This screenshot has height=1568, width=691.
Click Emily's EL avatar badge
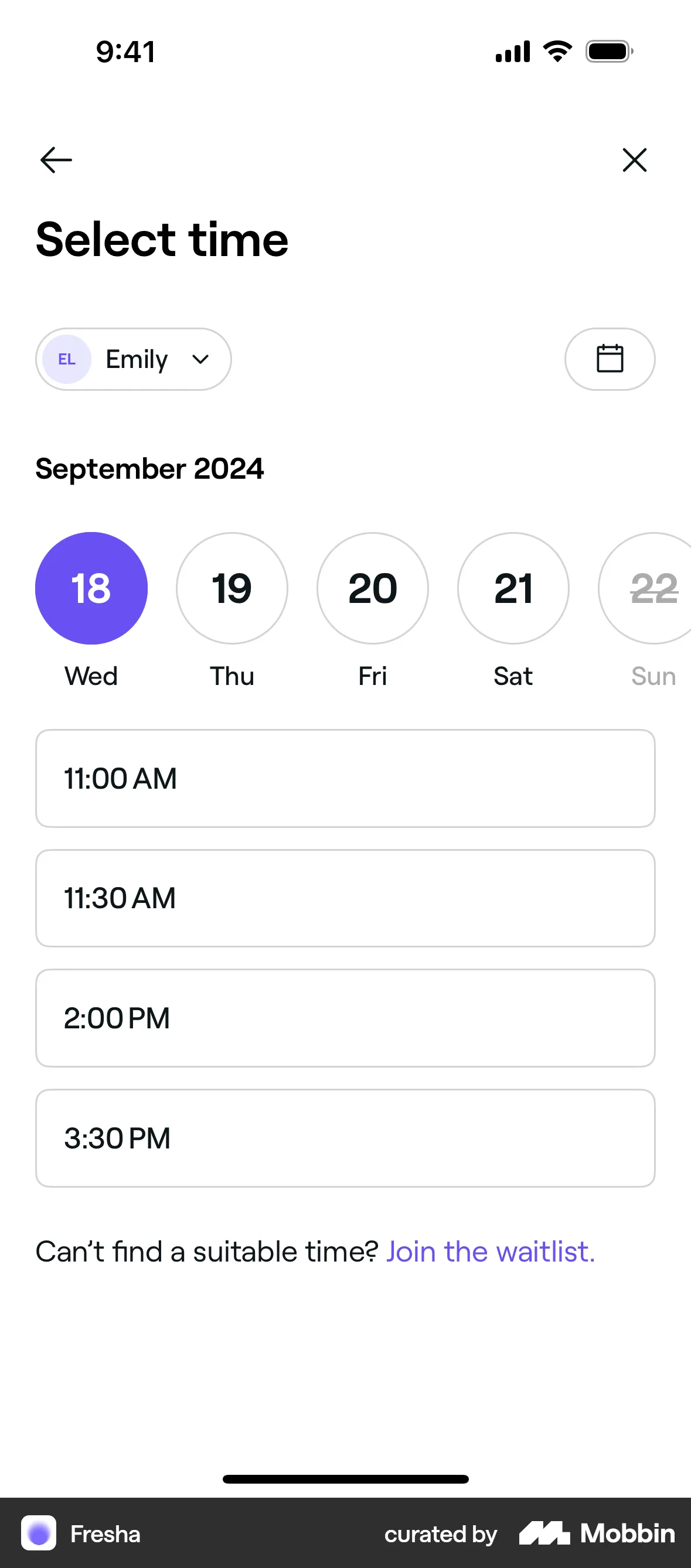click(66, 359)
